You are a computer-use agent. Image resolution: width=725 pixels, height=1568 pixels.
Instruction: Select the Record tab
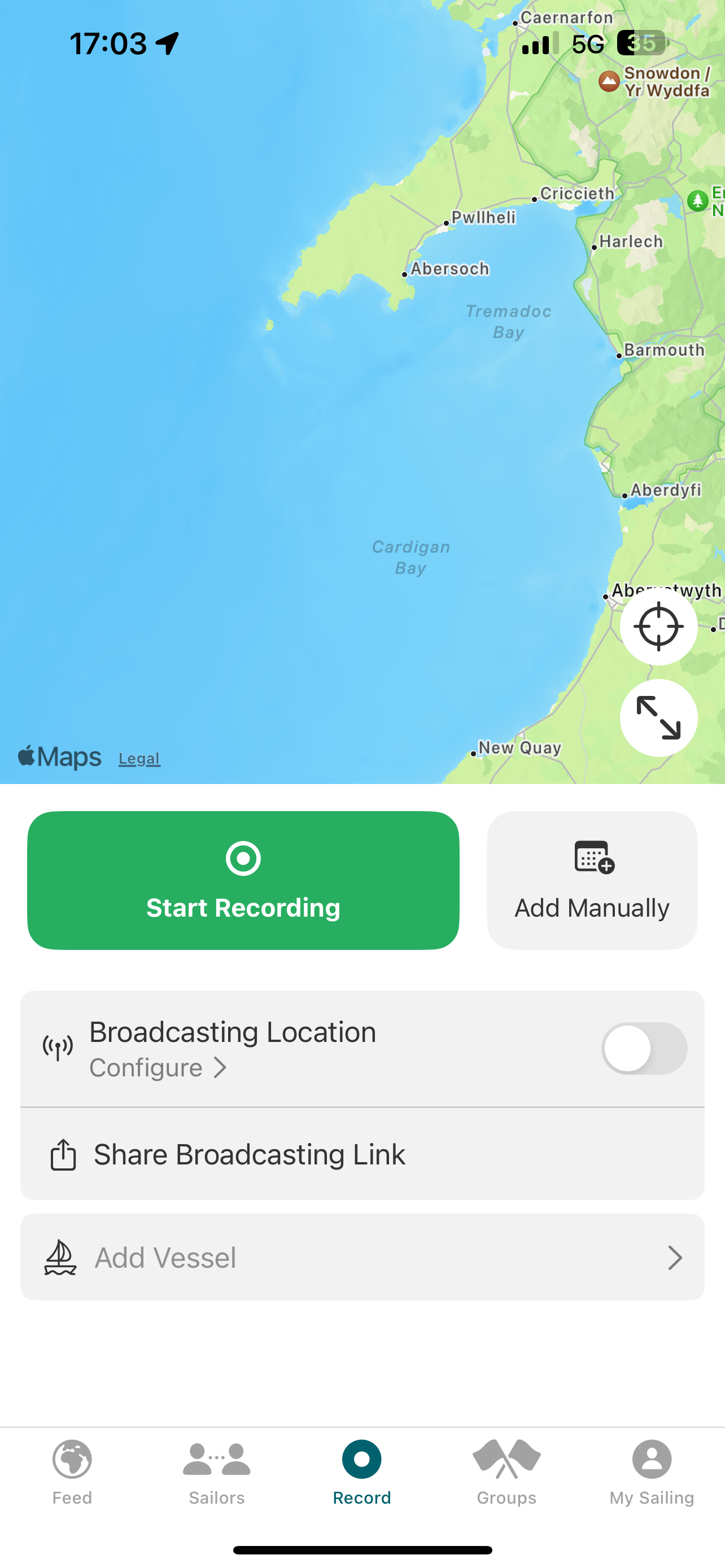361,1470
